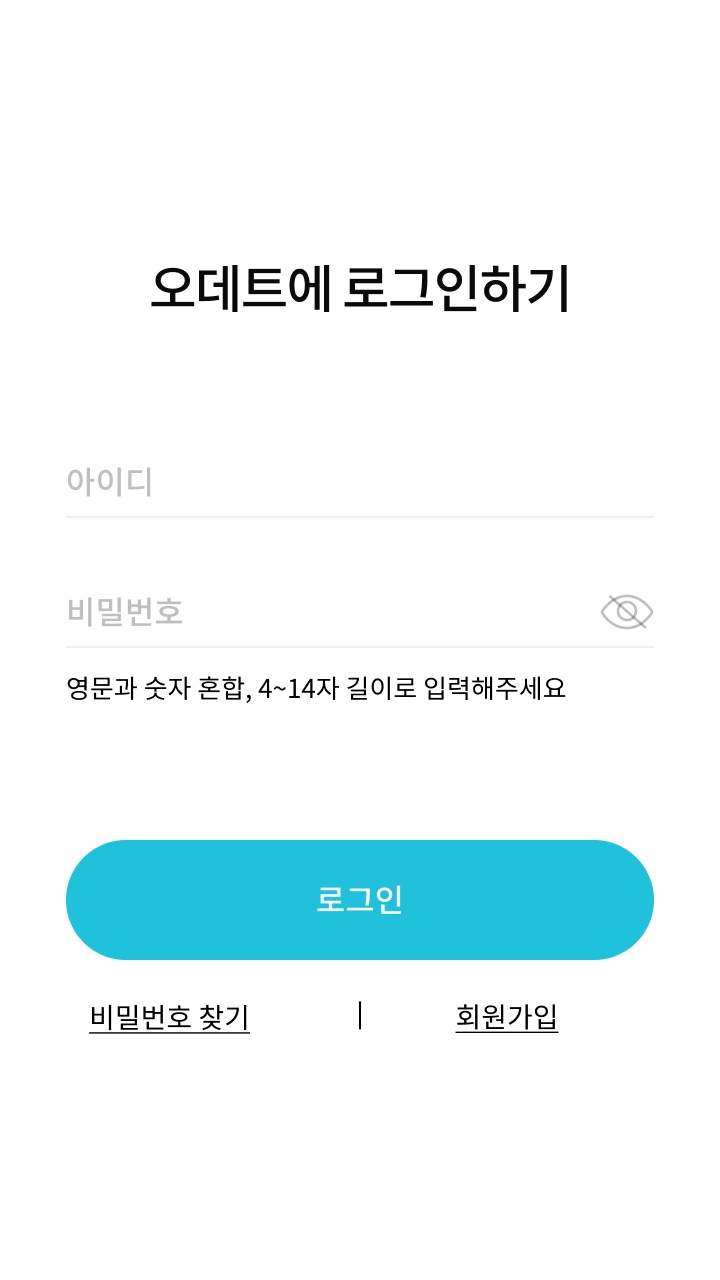Image resolution: width=720 pixels, height=1280 pixels.
Task: Open the 회원가입 sign-up link
Action: [x=506, y=1017]
